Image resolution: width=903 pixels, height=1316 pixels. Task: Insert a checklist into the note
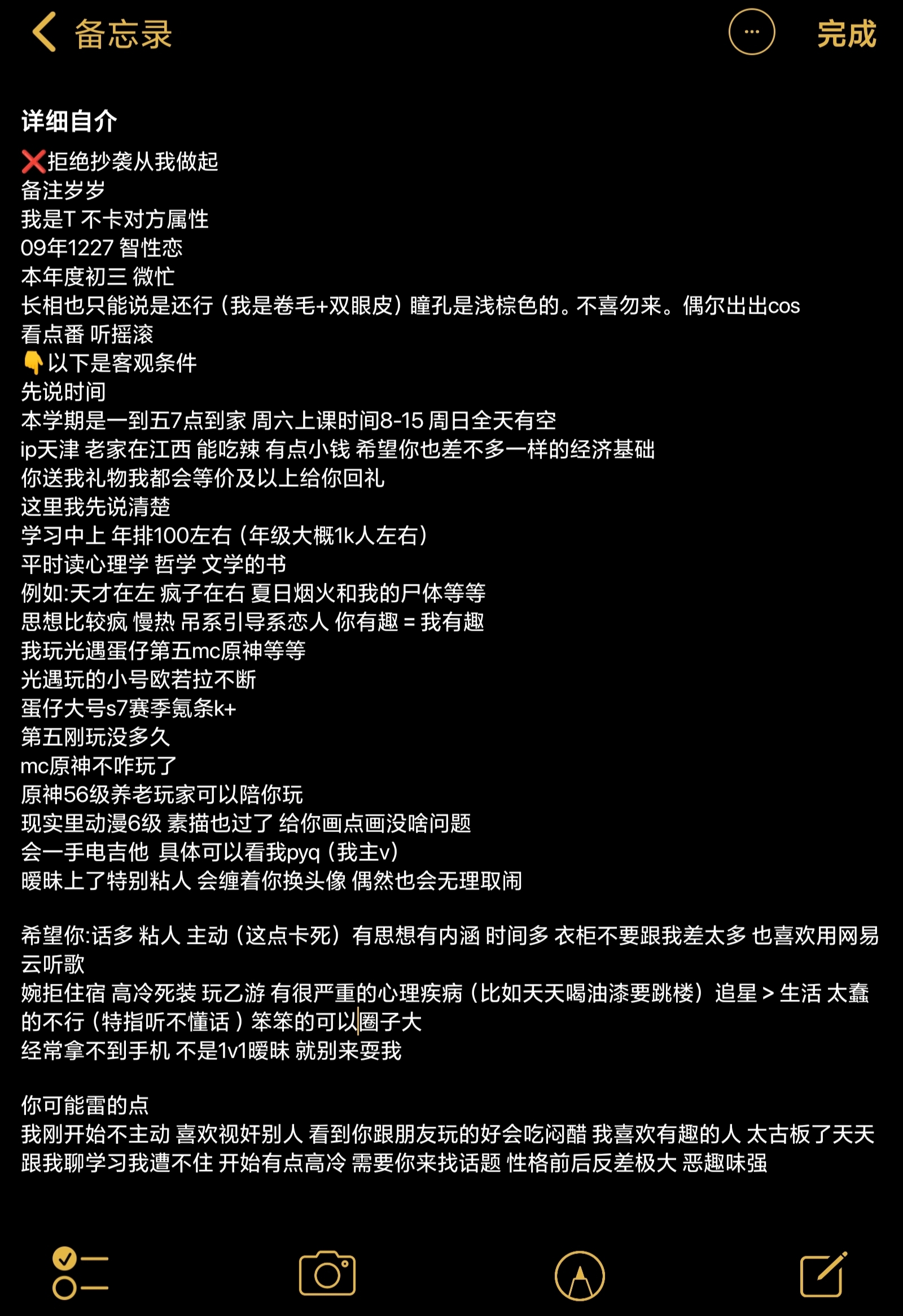[80, 1274]
